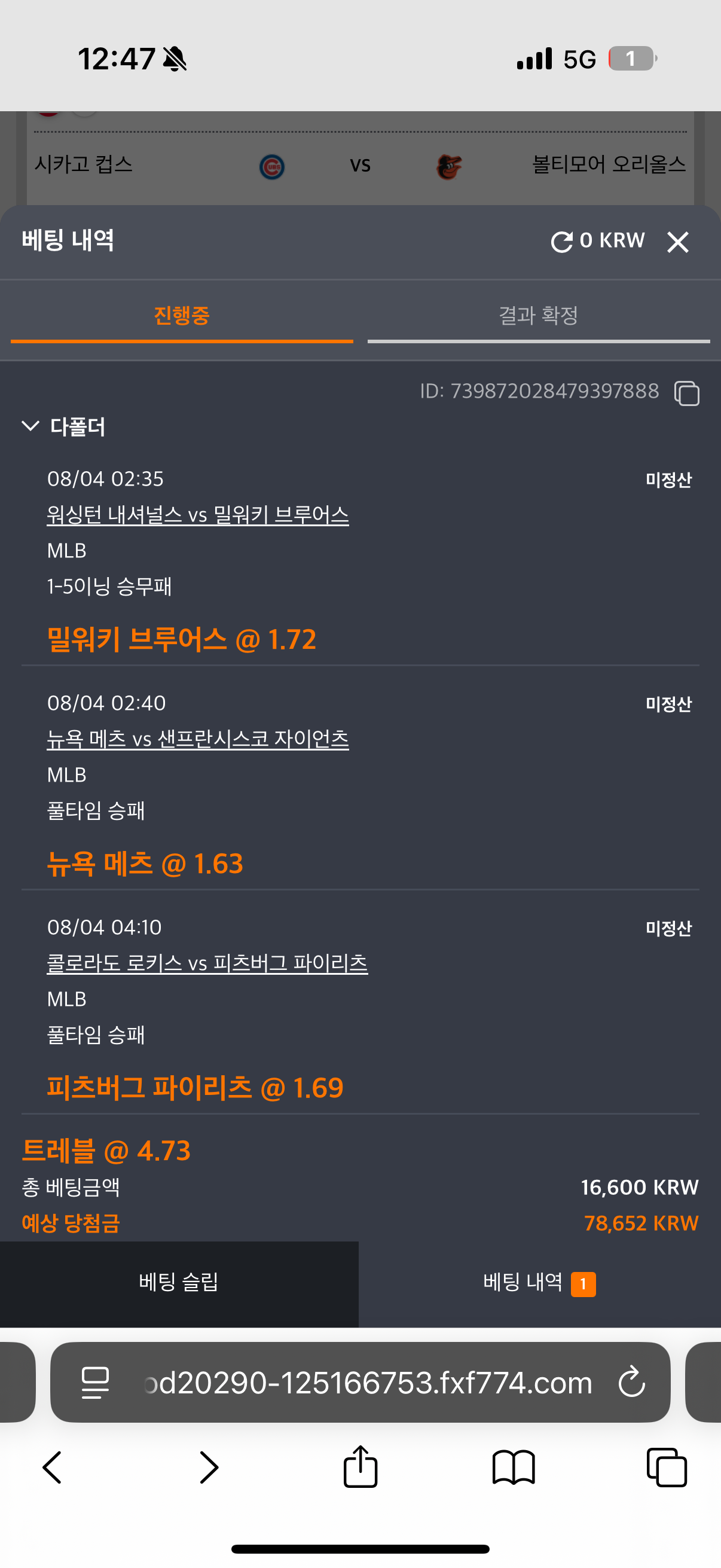The width and height of the screenshot is (721, 1568).
Task: Copy the bet ID number
Action: coord(686,393)
